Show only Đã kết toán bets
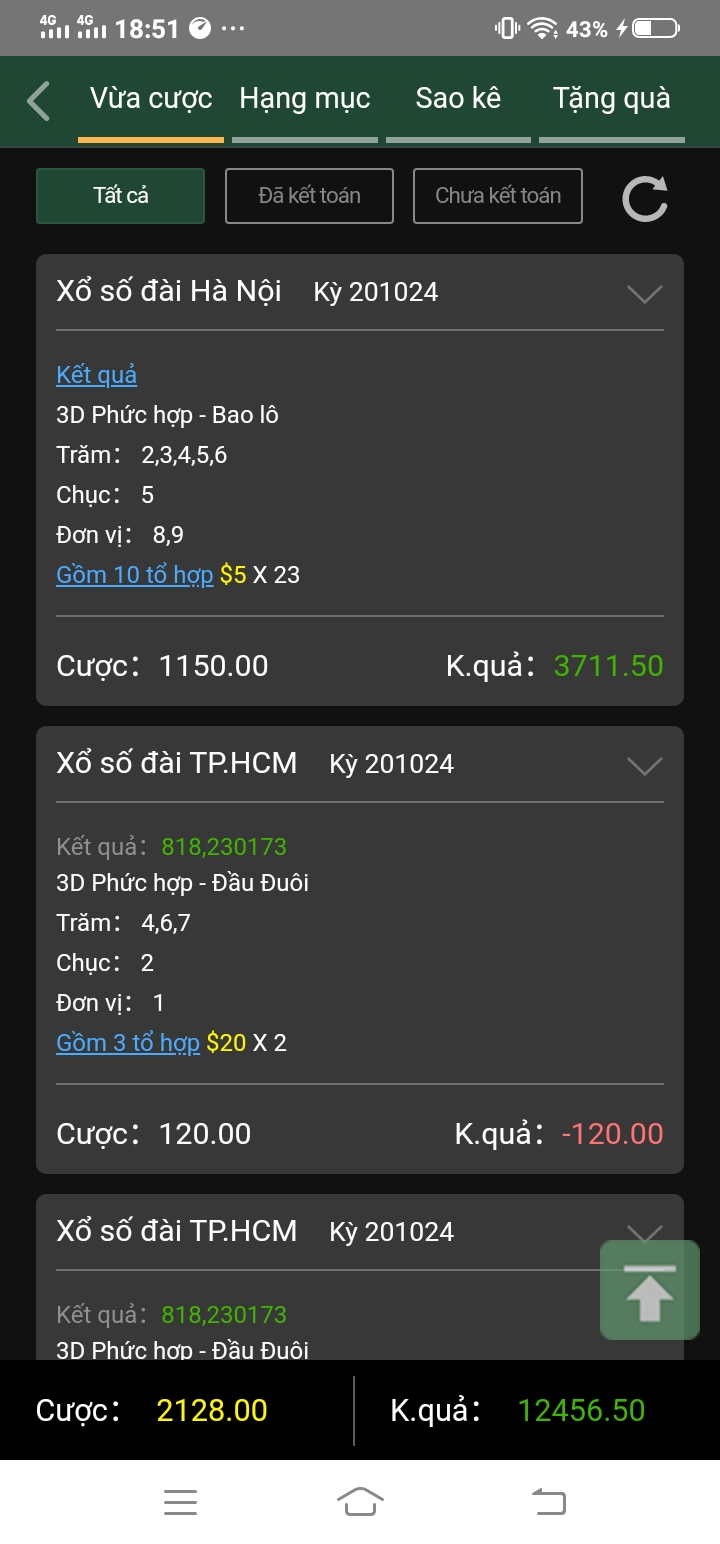This screenshot has height=1544, width=720. (x=309, y=196)
